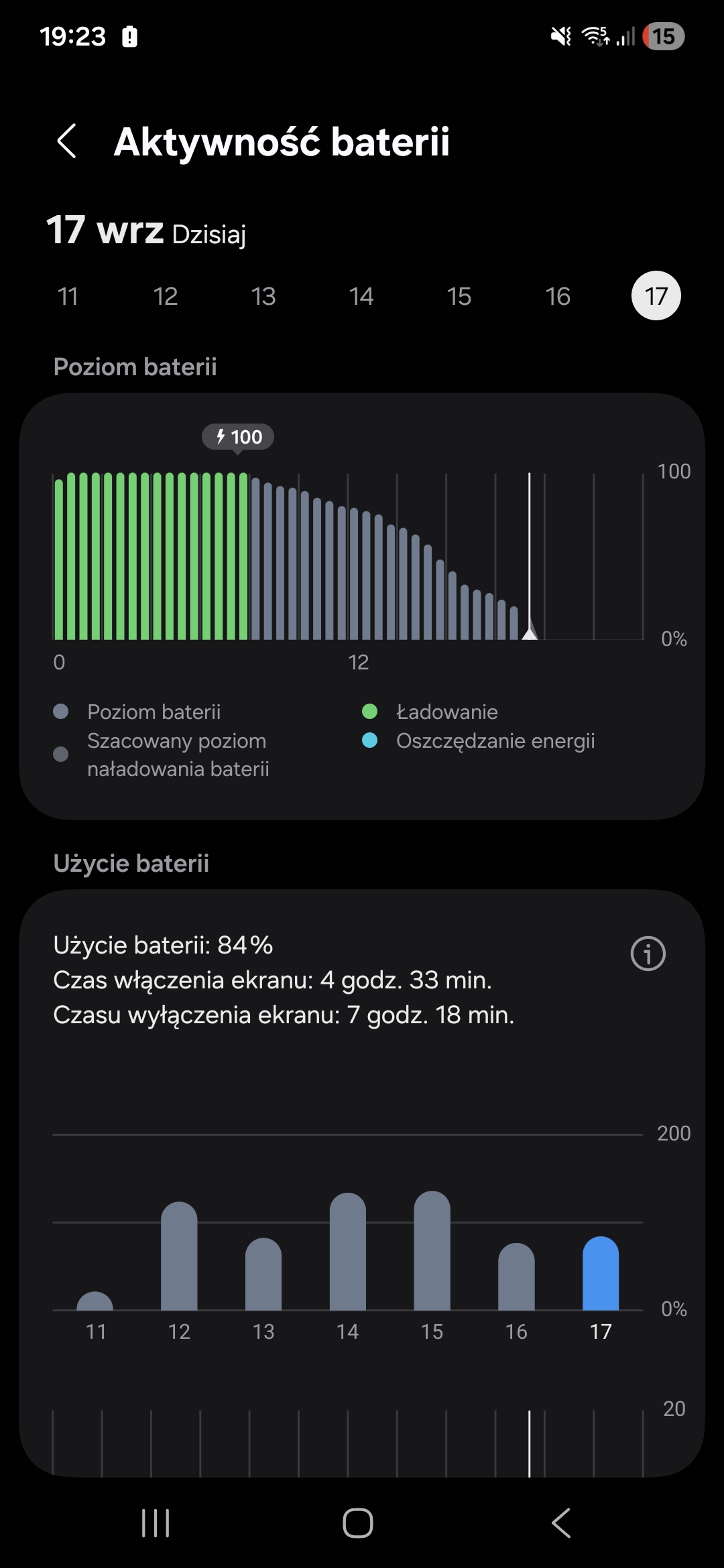Screen dimensions: 724x1568
Task: Select day 12 in the date row
Action: (x=166, y=296)
